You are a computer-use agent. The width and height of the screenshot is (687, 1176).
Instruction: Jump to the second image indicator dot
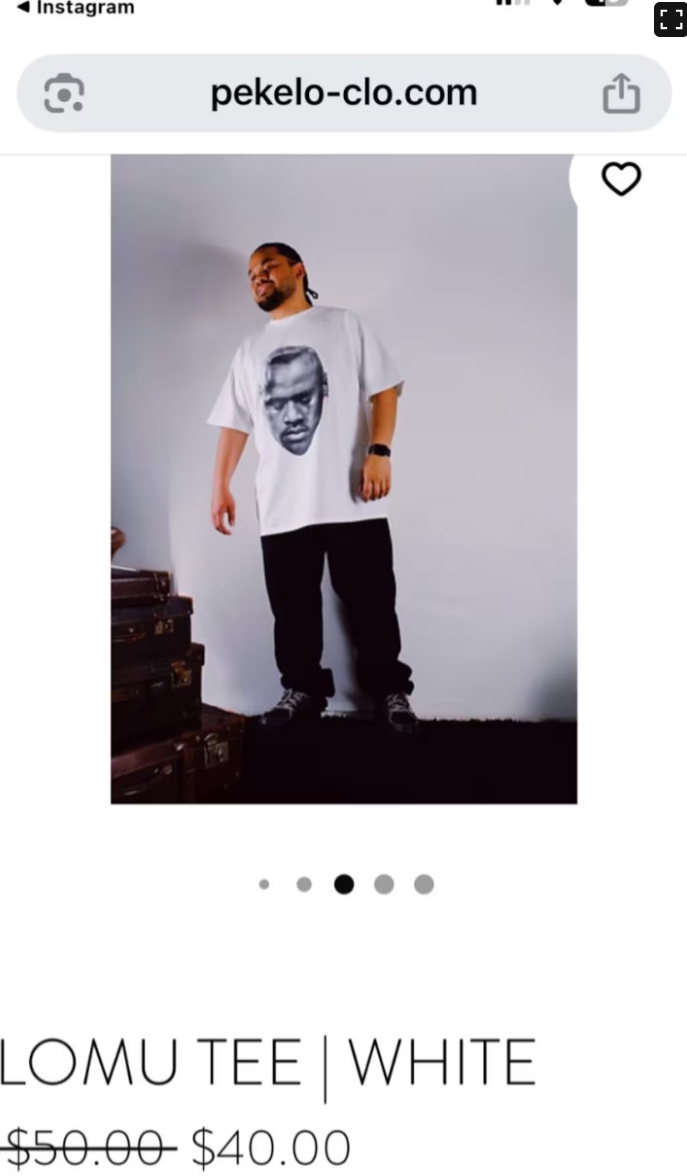tap(304, 884)
